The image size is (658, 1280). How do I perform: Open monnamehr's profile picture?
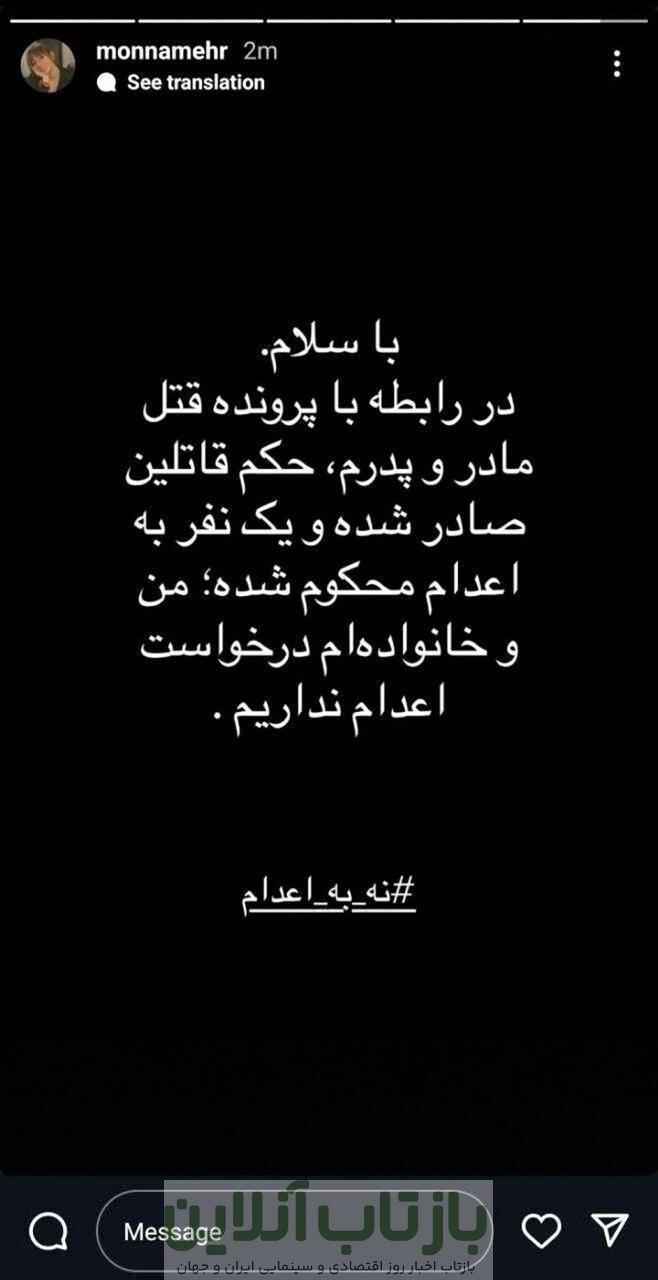48,66
